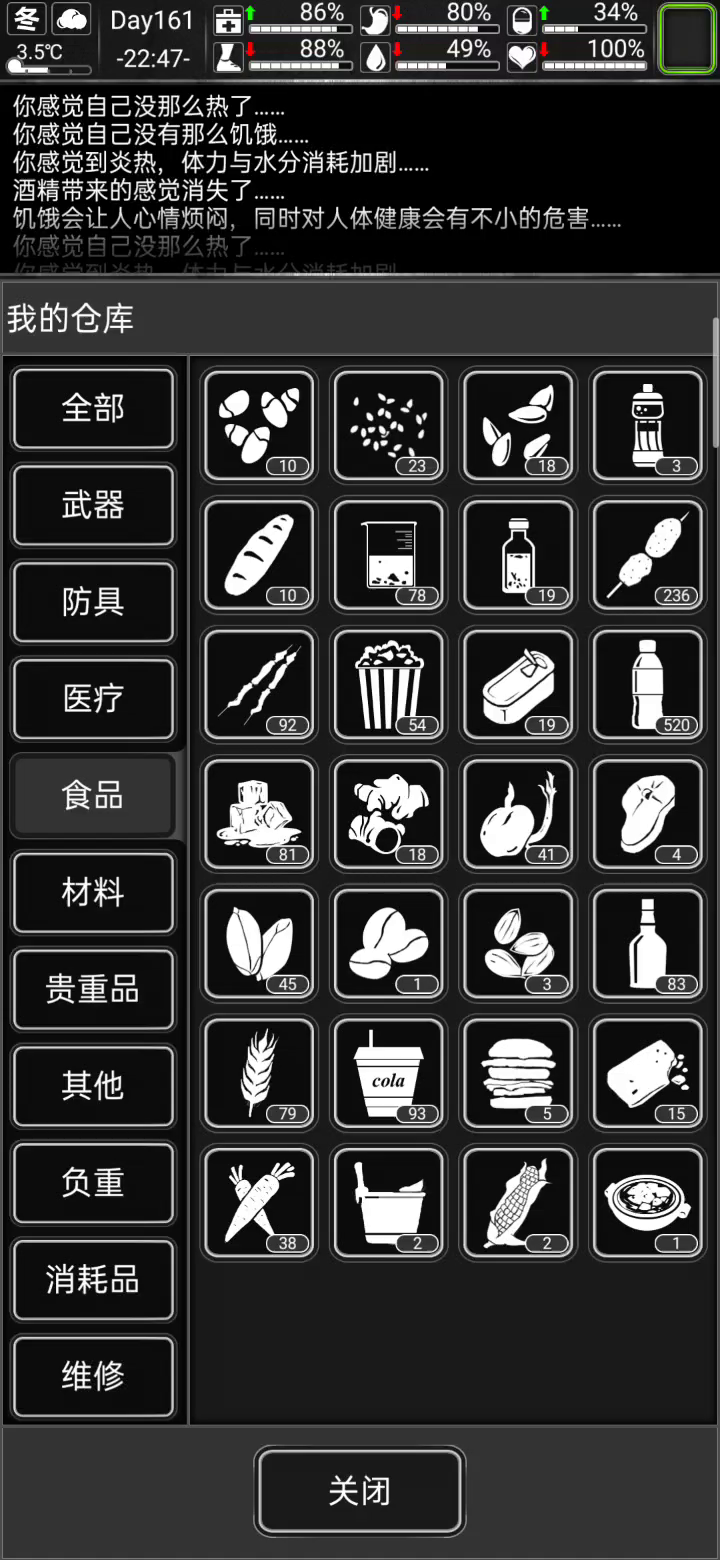The width and height of the screenshot is (720, 1560).
Task: Choose the liquor bottle with 83 count
Action: tap(648, 944)
